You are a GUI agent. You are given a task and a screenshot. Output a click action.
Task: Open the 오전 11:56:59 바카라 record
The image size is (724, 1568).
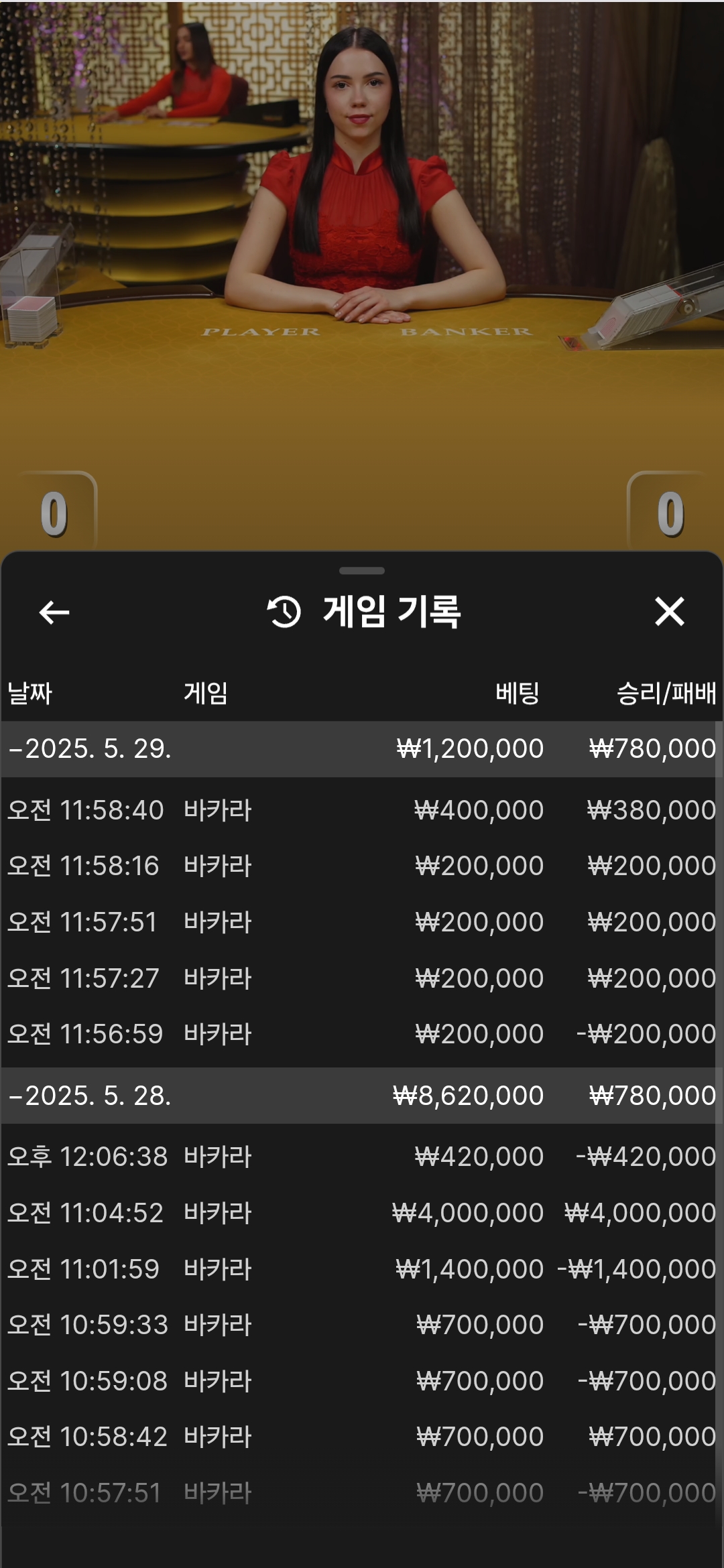362,1034
